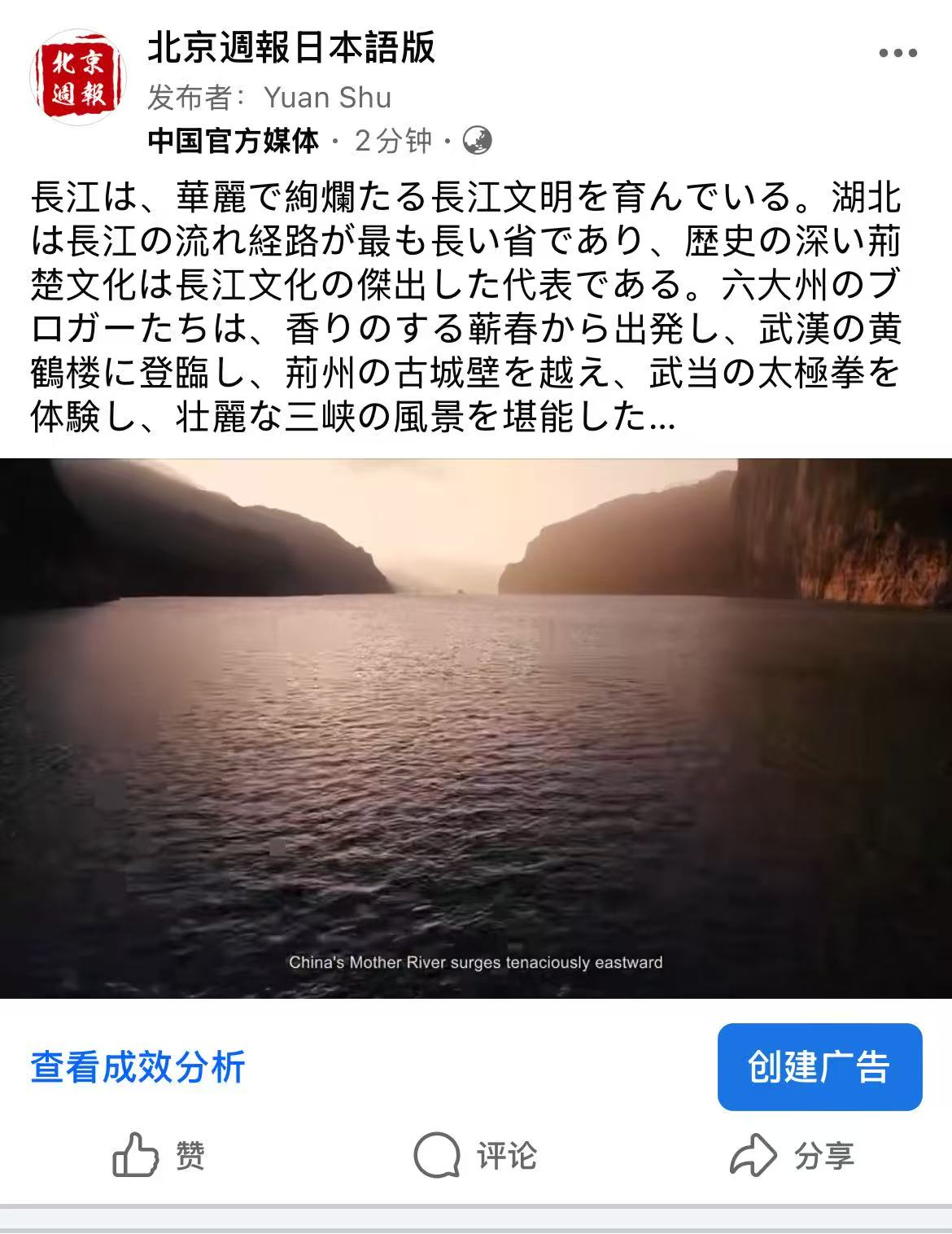
Task: Open the 北京週報日本語版 page name
Action: [x=291, y=47]
